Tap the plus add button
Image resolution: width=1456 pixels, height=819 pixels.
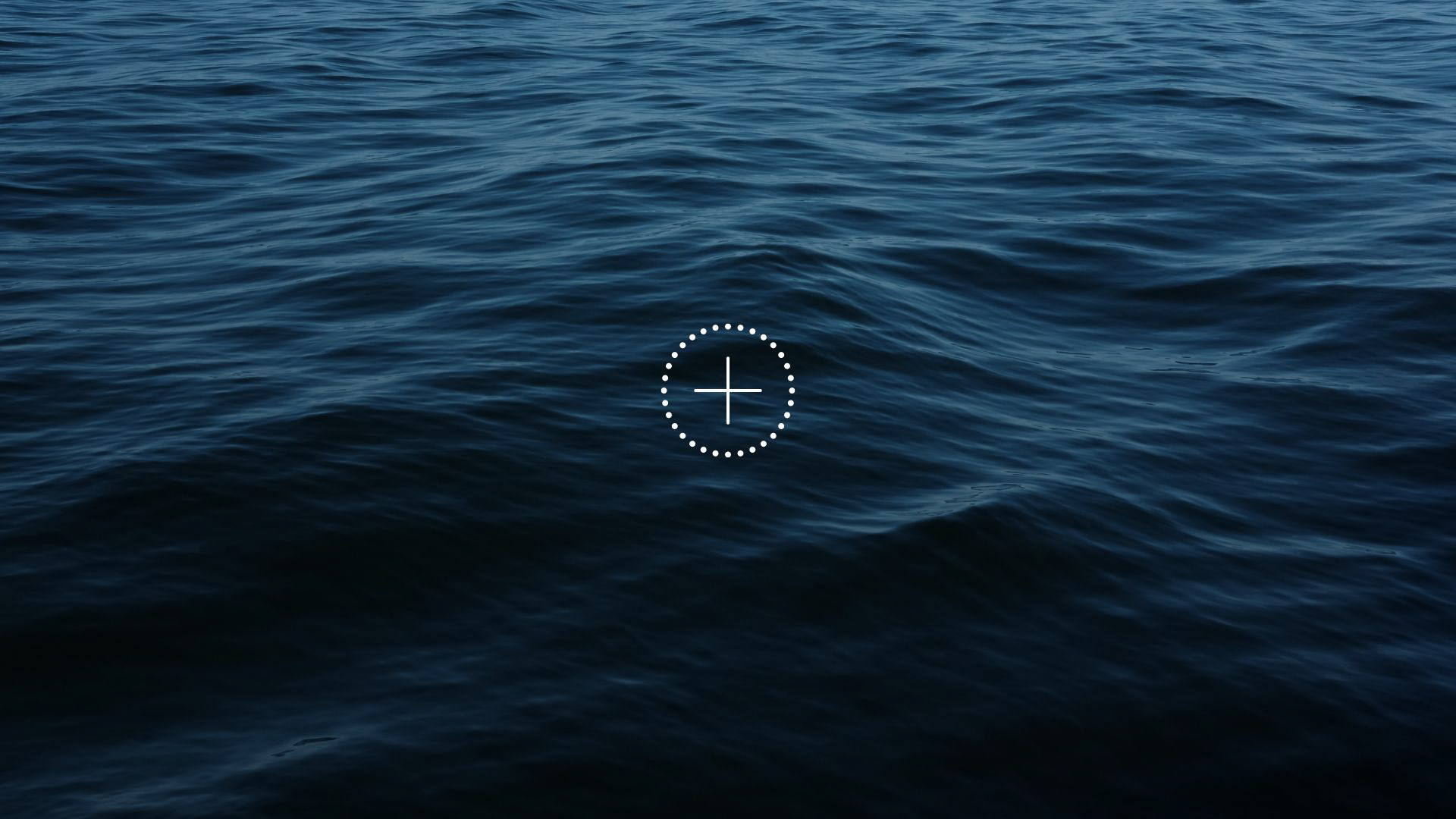coord(728,391)
